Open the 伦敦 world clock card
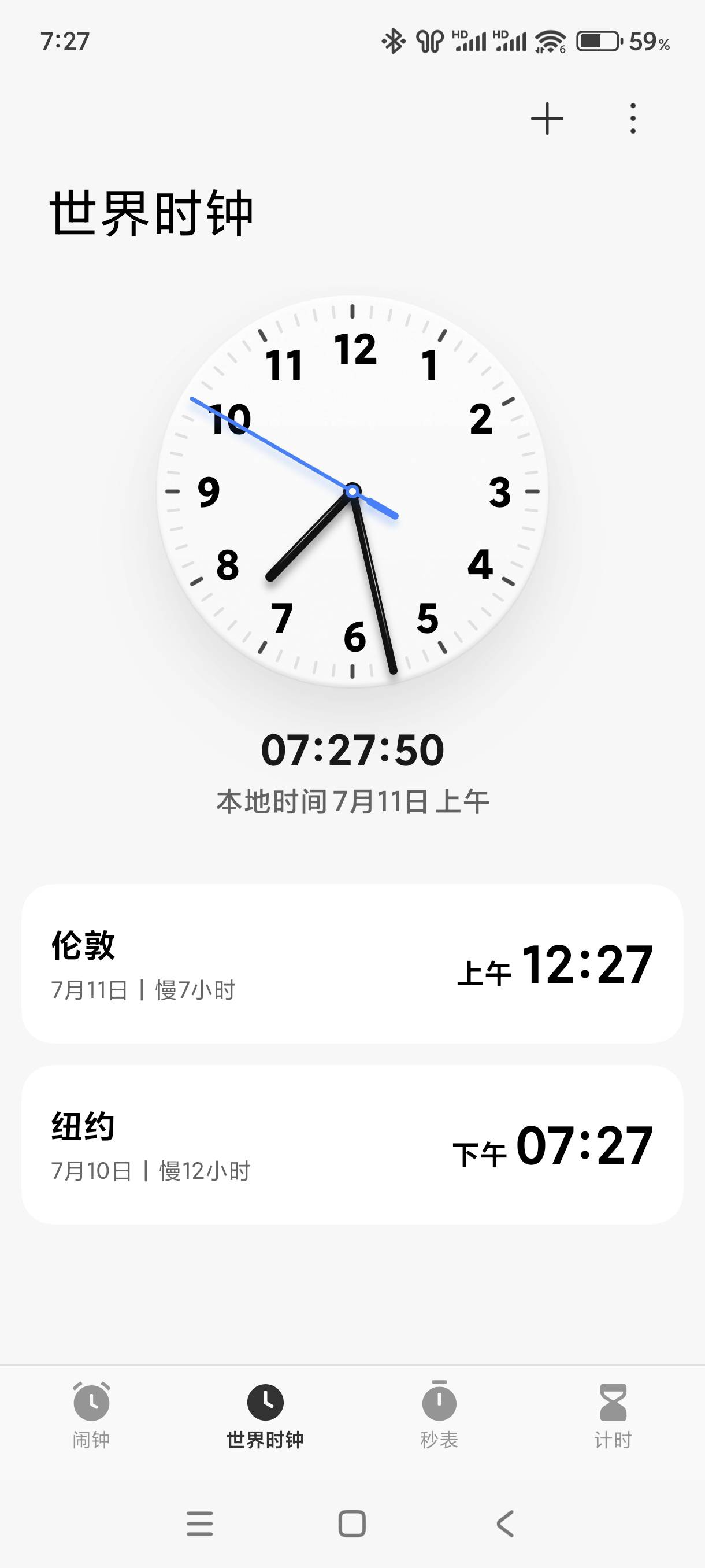Viewport: 705px width, 1568px height. click(352, 964)
